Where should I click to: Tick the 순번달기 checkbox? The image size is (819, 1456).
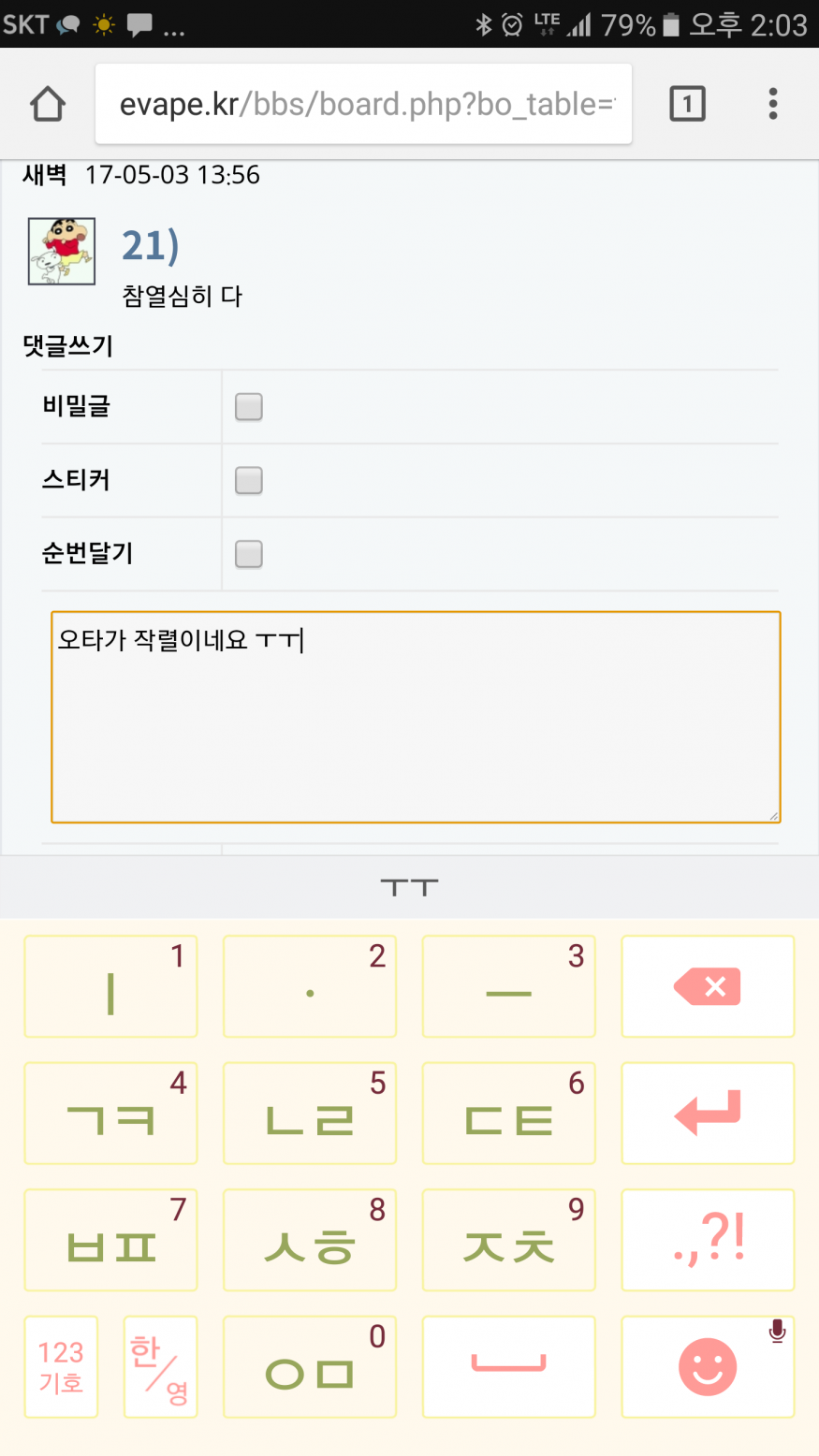pyautogui.click(x=248, y=555)
